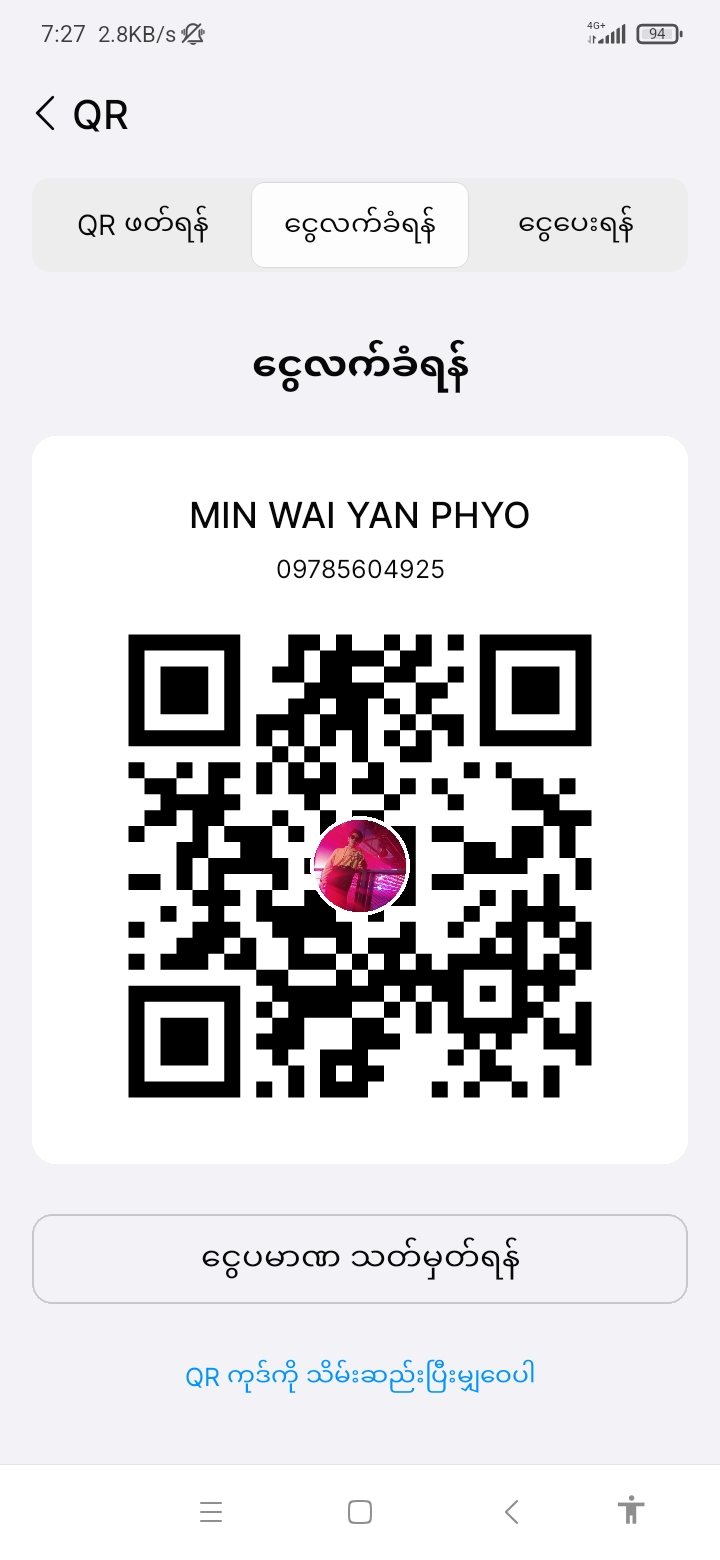
Task: Open the QR ကုဒ်ကို သိမ်းဆည်းပြီးမျှဝေပါ link
Action: click(360, 1375)
